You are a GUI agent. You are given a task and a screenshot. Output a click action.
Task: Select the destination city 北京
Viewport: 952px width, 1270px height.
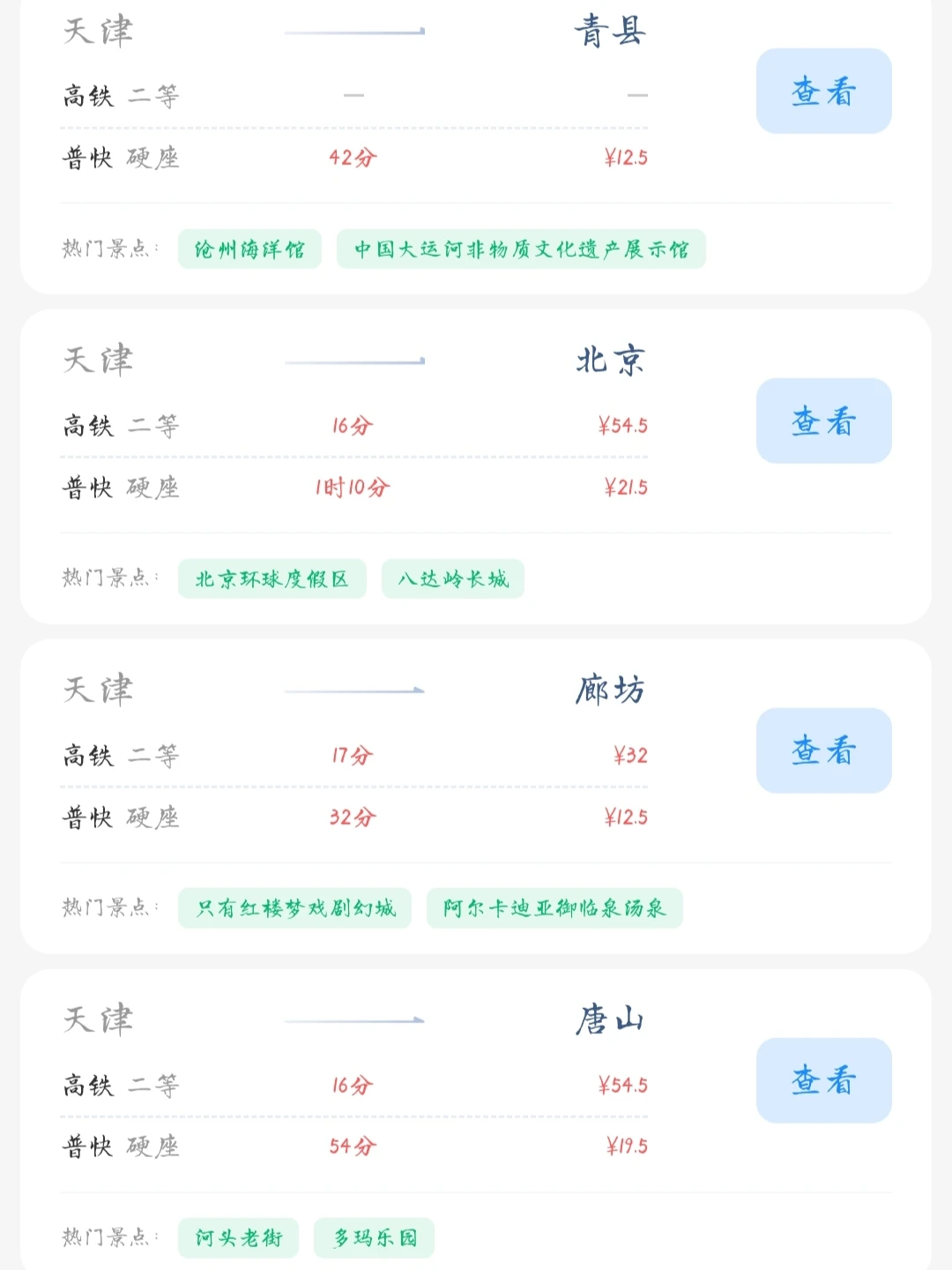[612, 360]
